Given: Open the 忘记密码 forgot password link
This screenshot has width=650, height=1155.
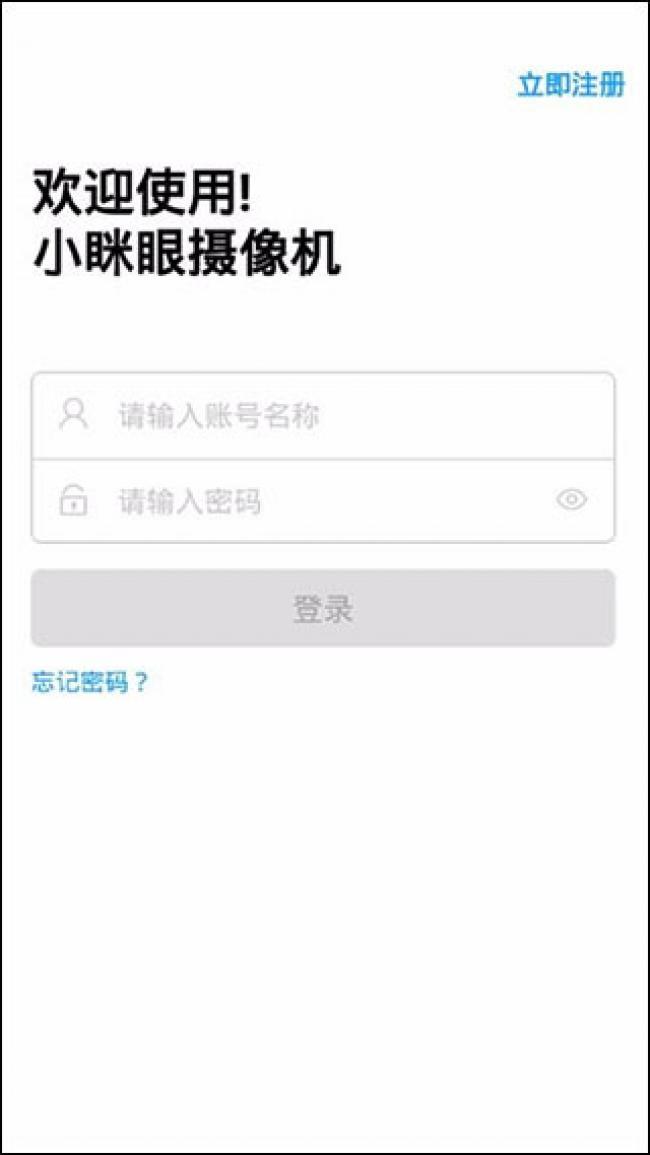Looking at the screenshot, I should pyautogui.click(x=90, y=683).
